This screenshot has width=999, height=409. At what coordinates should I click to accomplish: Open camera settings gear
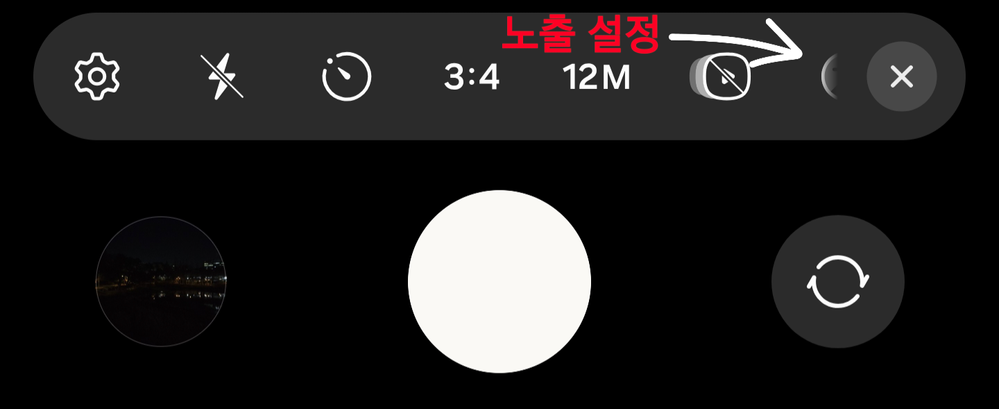pyautogui.click(x=98, y=77)
